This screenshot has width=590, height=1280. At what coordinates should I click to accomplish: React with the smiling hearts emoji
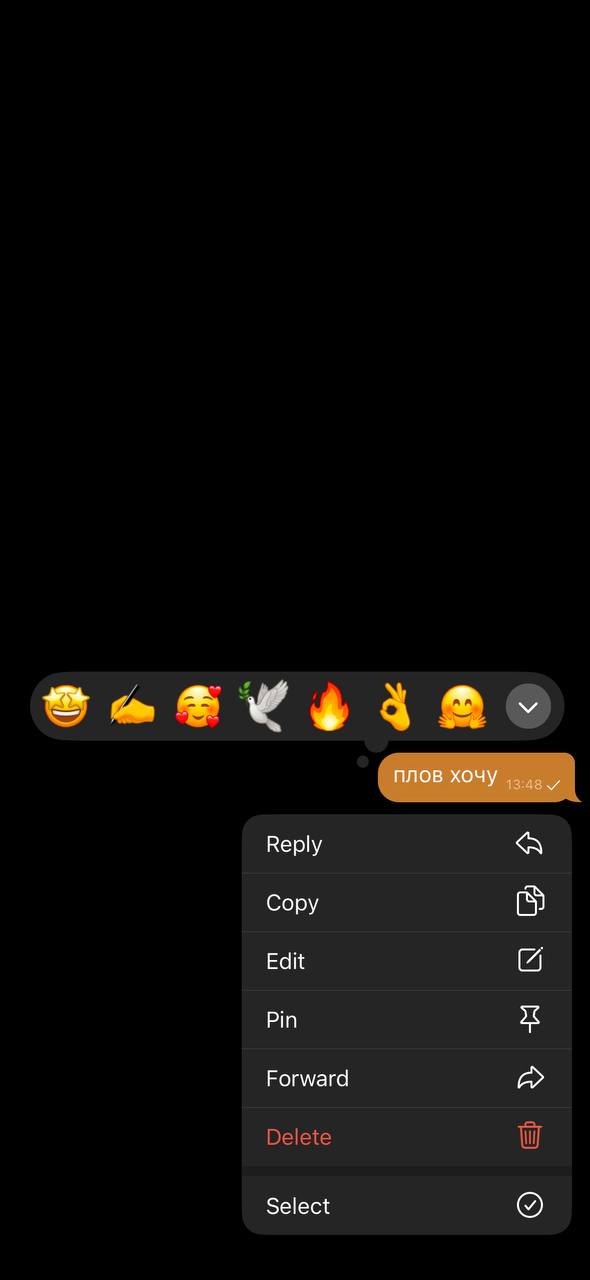click(198, 707)
